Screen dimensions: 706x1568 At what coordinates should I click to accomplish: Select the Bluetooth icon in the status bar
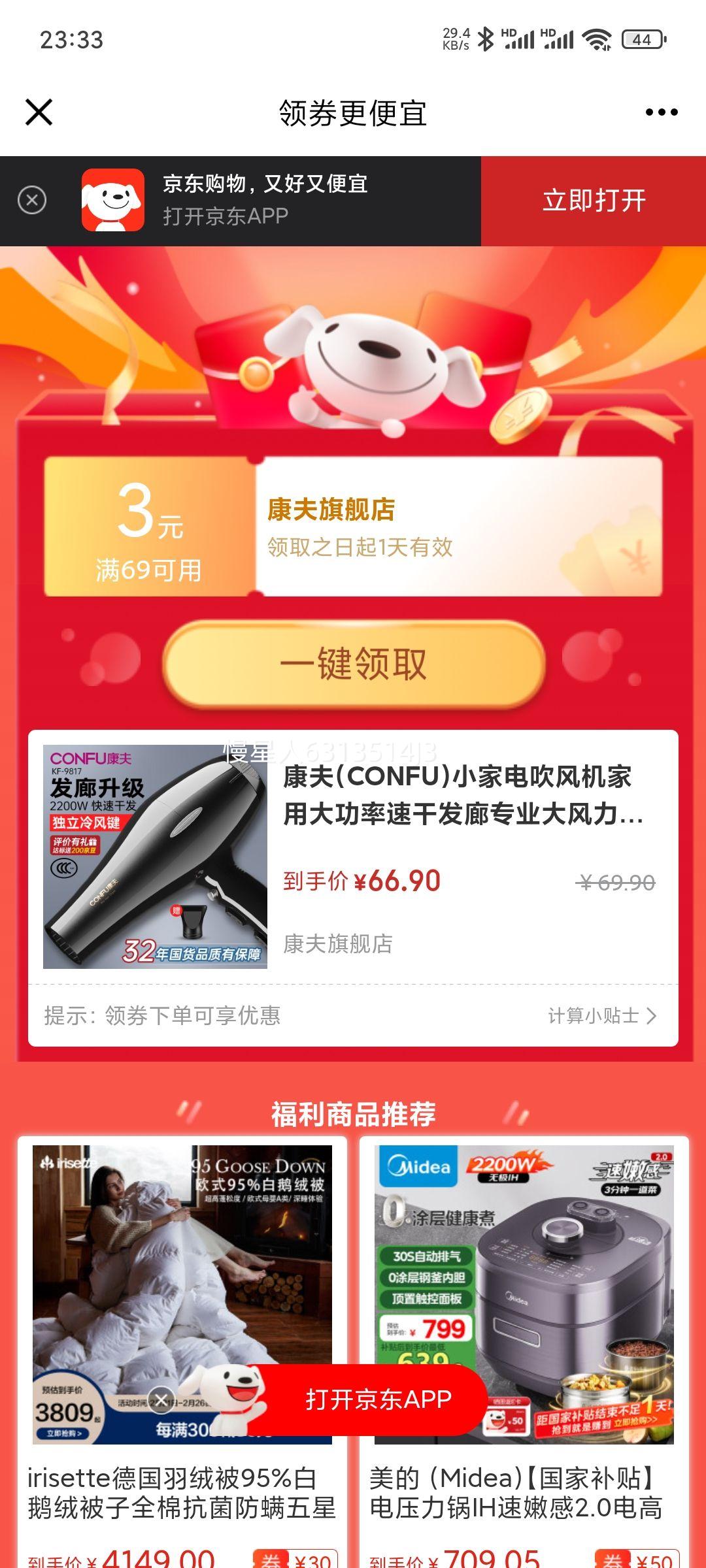pos(488,39)
